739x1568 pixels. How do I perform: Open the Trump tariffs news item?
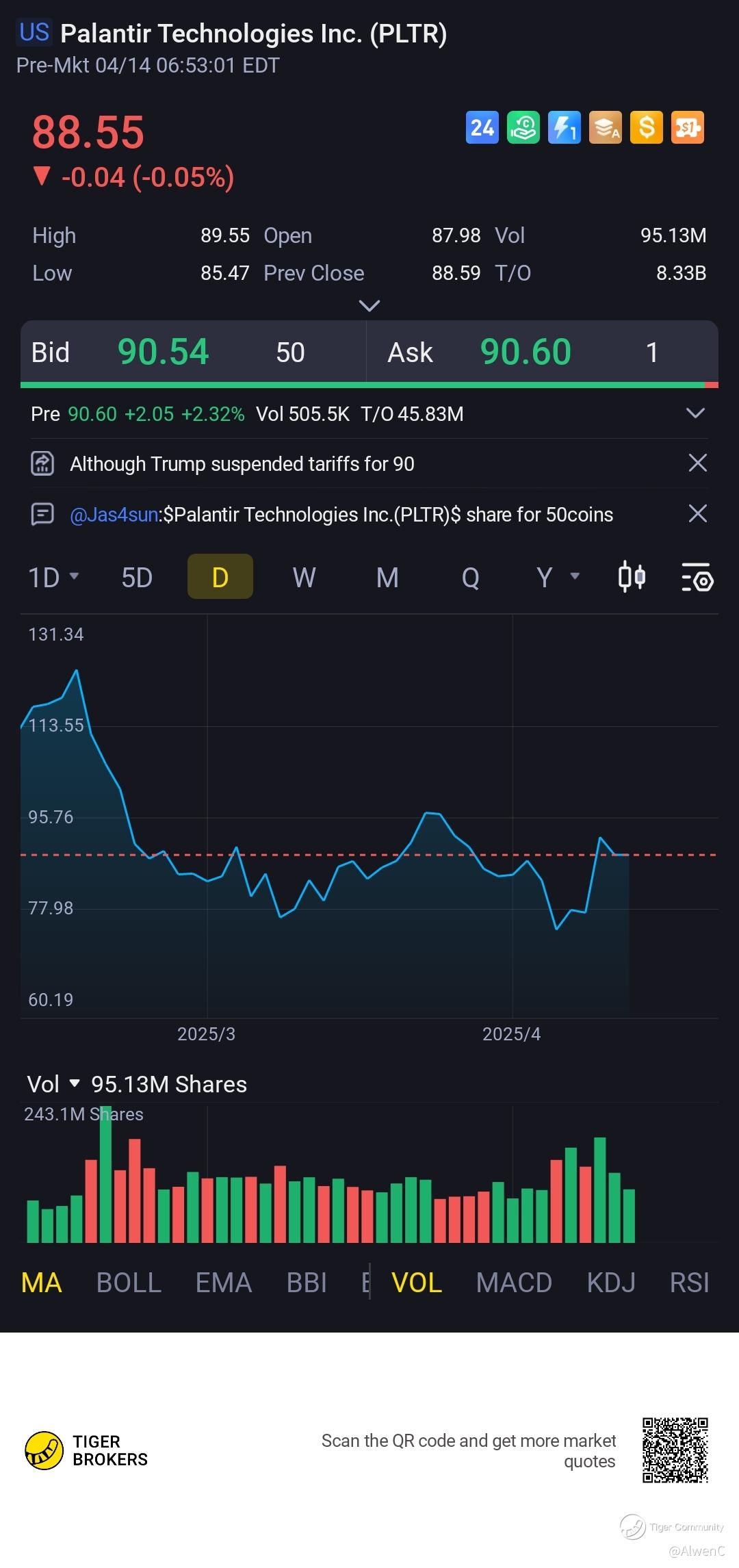coord(242,464)
